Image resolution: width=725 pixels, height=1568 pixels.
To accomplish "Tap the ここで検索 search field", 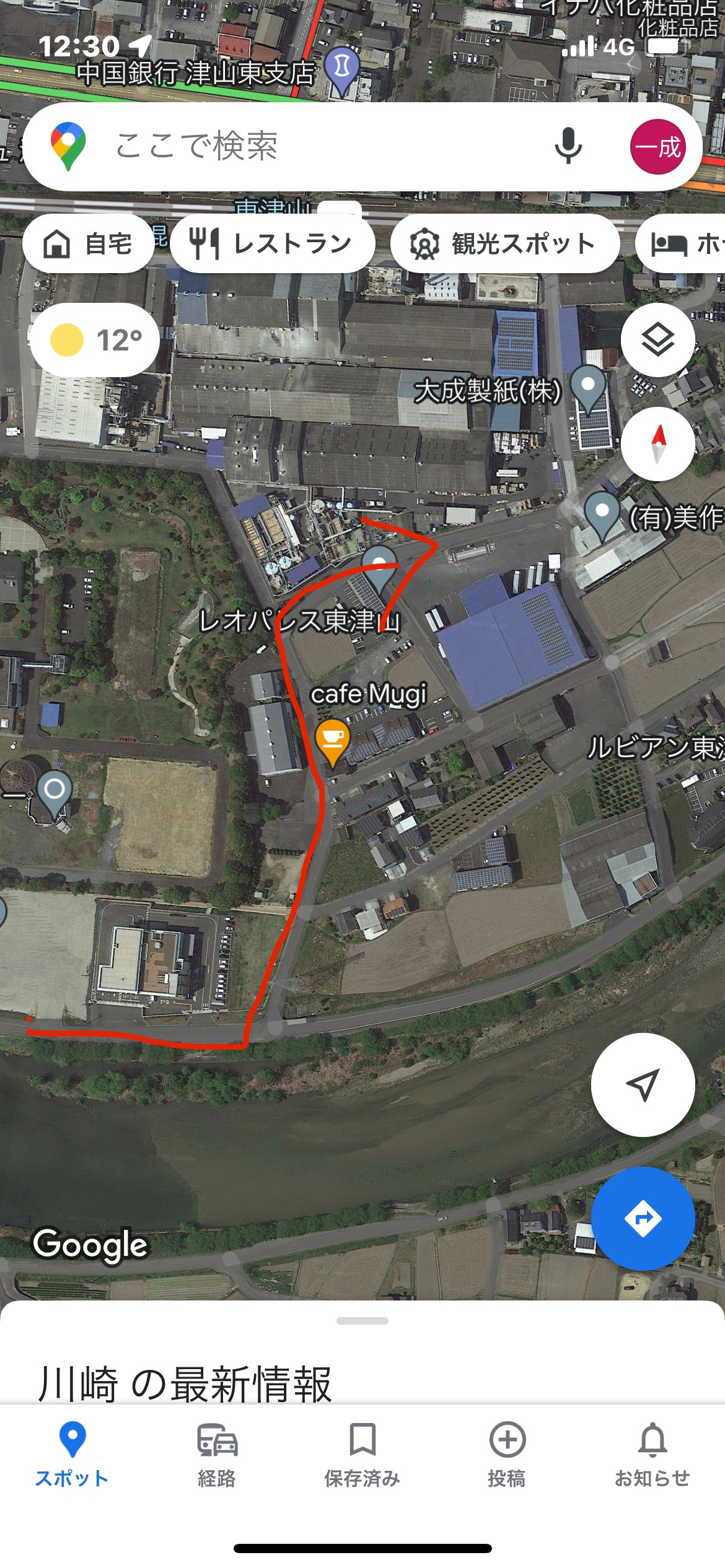I will 310,147.
